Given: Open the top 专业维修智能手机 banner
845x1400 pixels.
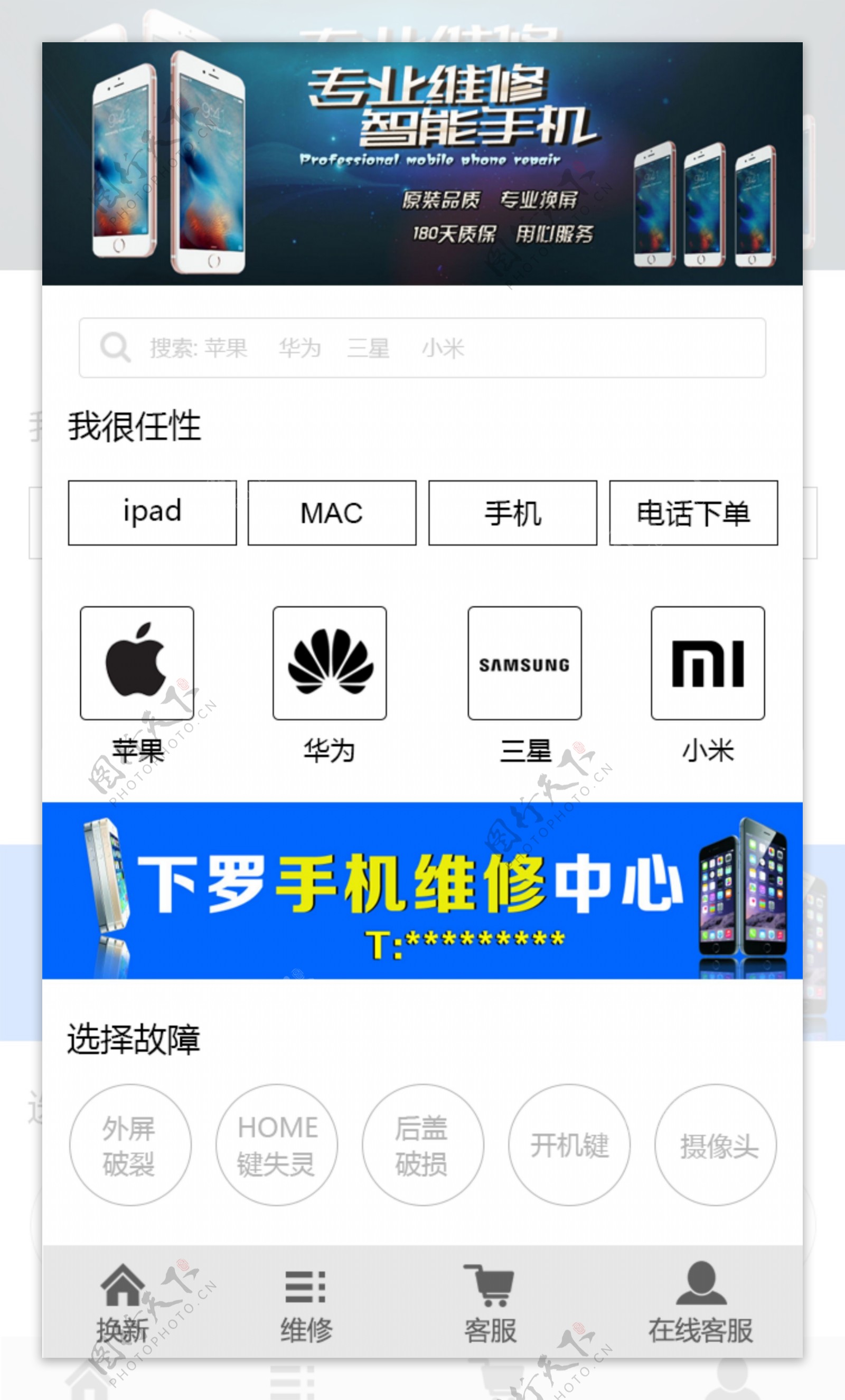Looking at the screenshot, I should pos(422,164).
